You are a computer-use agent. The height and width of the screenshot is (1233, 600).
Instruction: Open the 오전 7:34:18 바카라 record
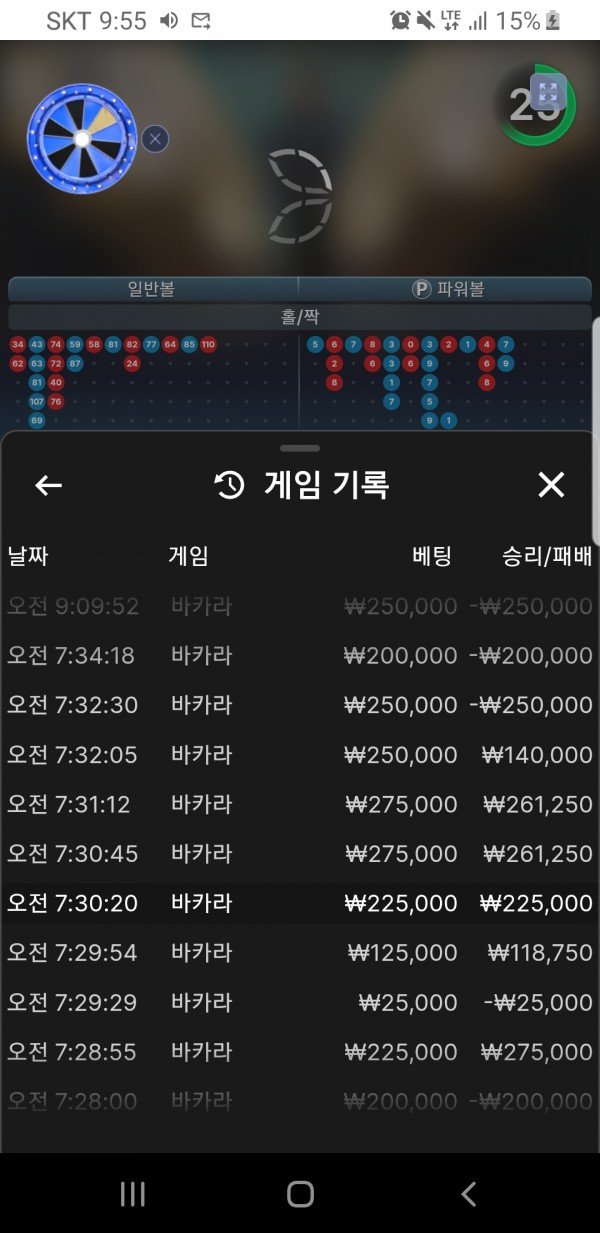[300, 656]
